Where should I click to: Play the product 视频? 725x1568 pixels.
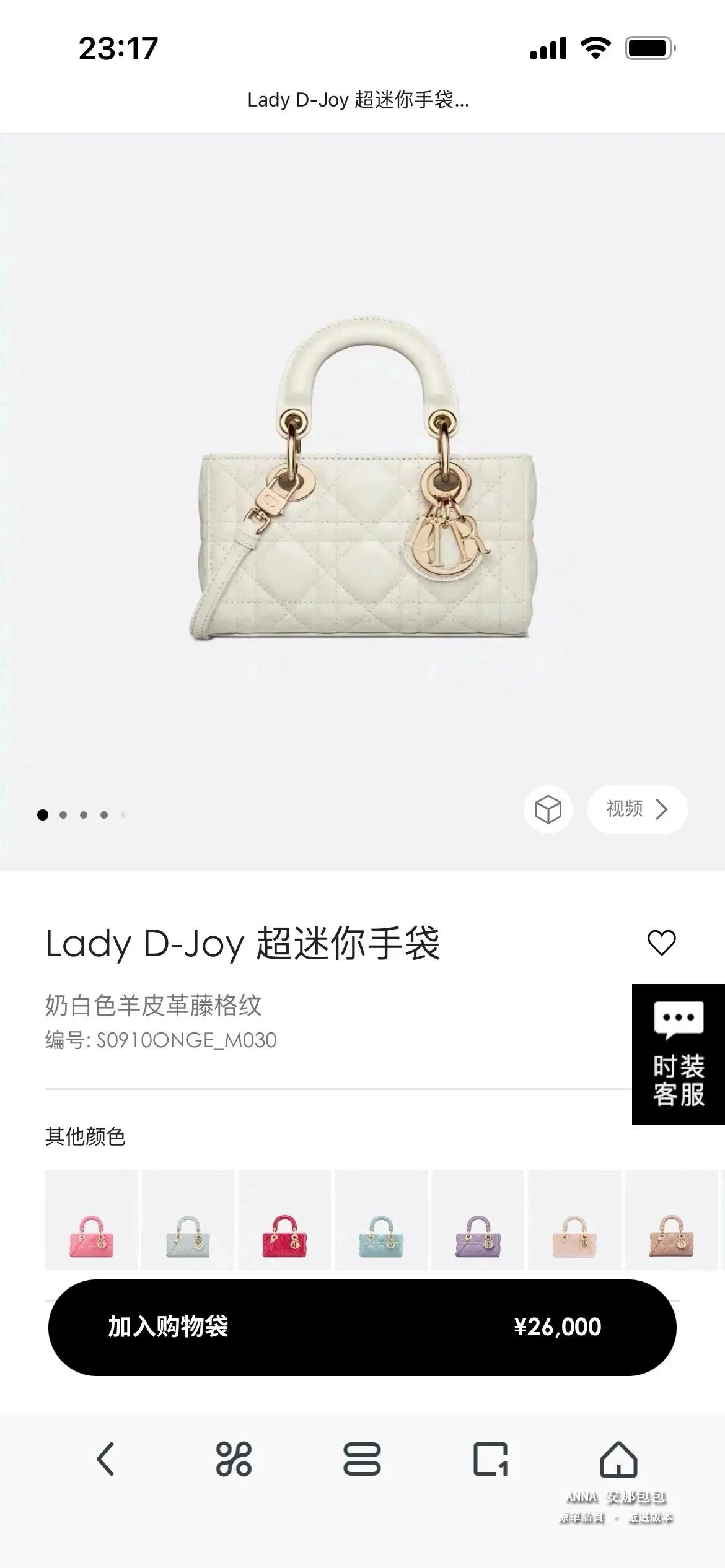(x=637, y=809)
